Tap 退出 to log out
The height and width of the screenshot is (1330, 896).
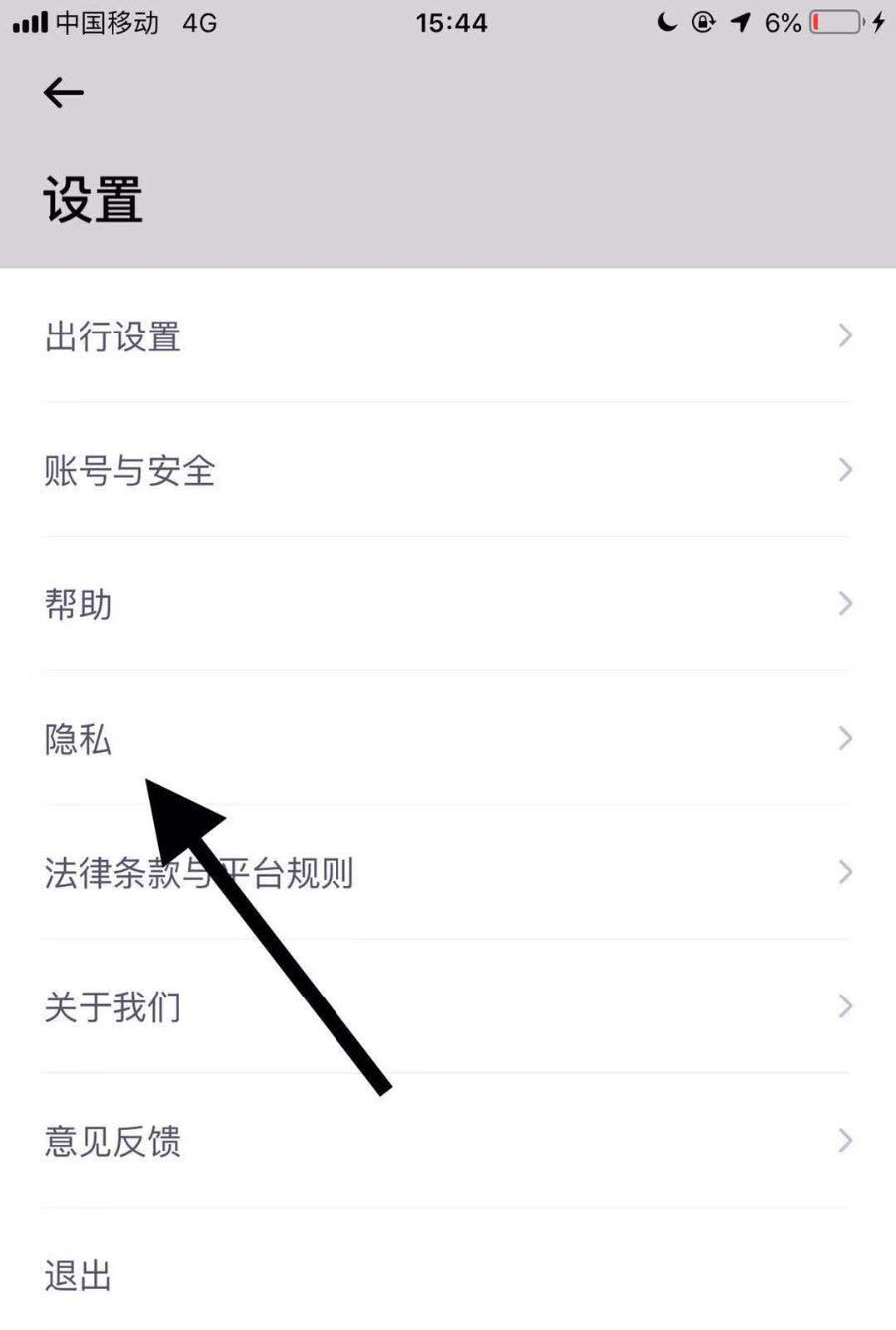78,1275
